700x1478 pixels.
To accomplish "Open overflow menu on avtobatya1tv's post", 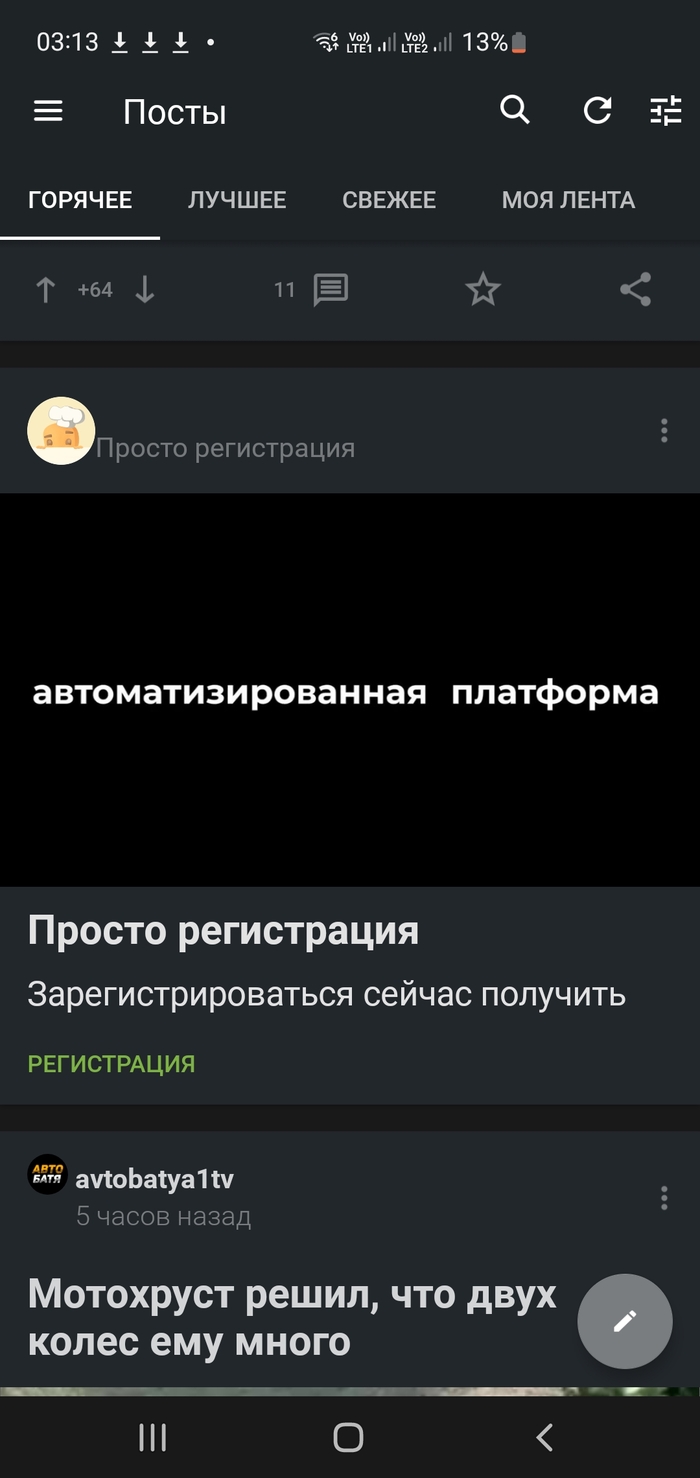I will [x=664, y=1198].
